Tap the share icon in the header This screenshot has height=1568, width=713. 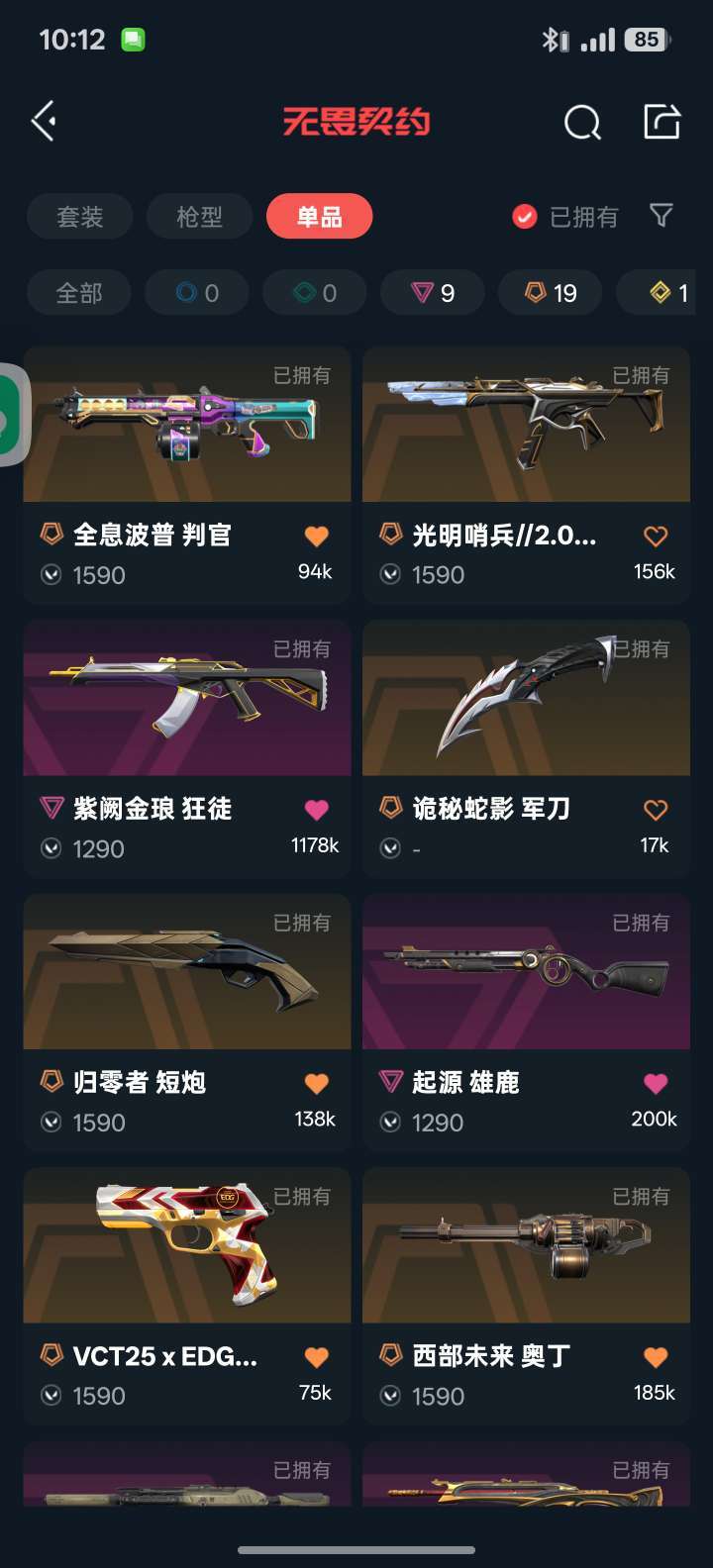pyautogui.click(x=662, y=122)
